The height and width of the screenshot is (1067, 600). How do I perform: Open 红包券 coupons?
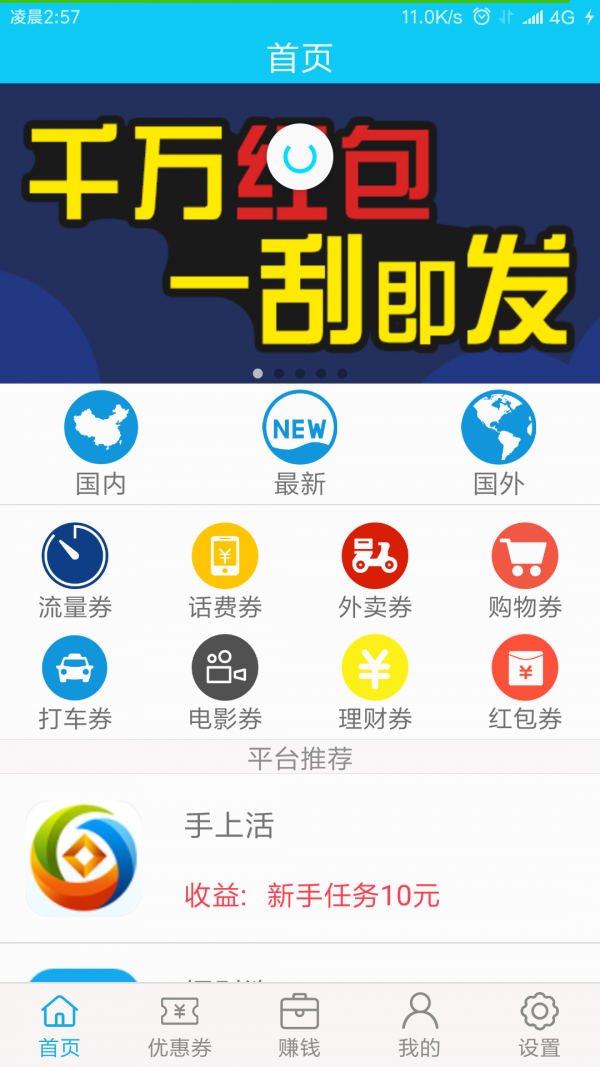click(525, 682)
